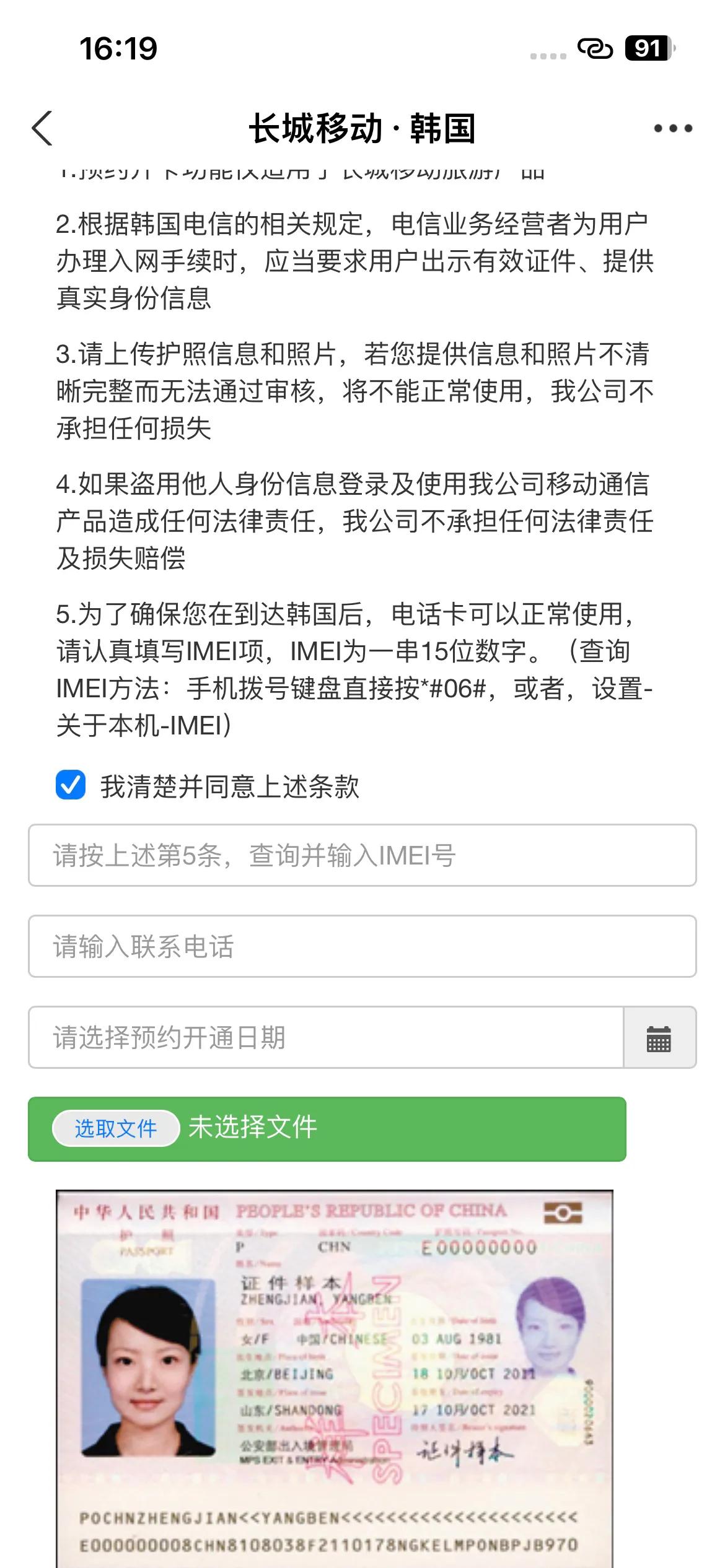
Task: Open the ellipsis options menu at top right
Action: pos(673,128)
